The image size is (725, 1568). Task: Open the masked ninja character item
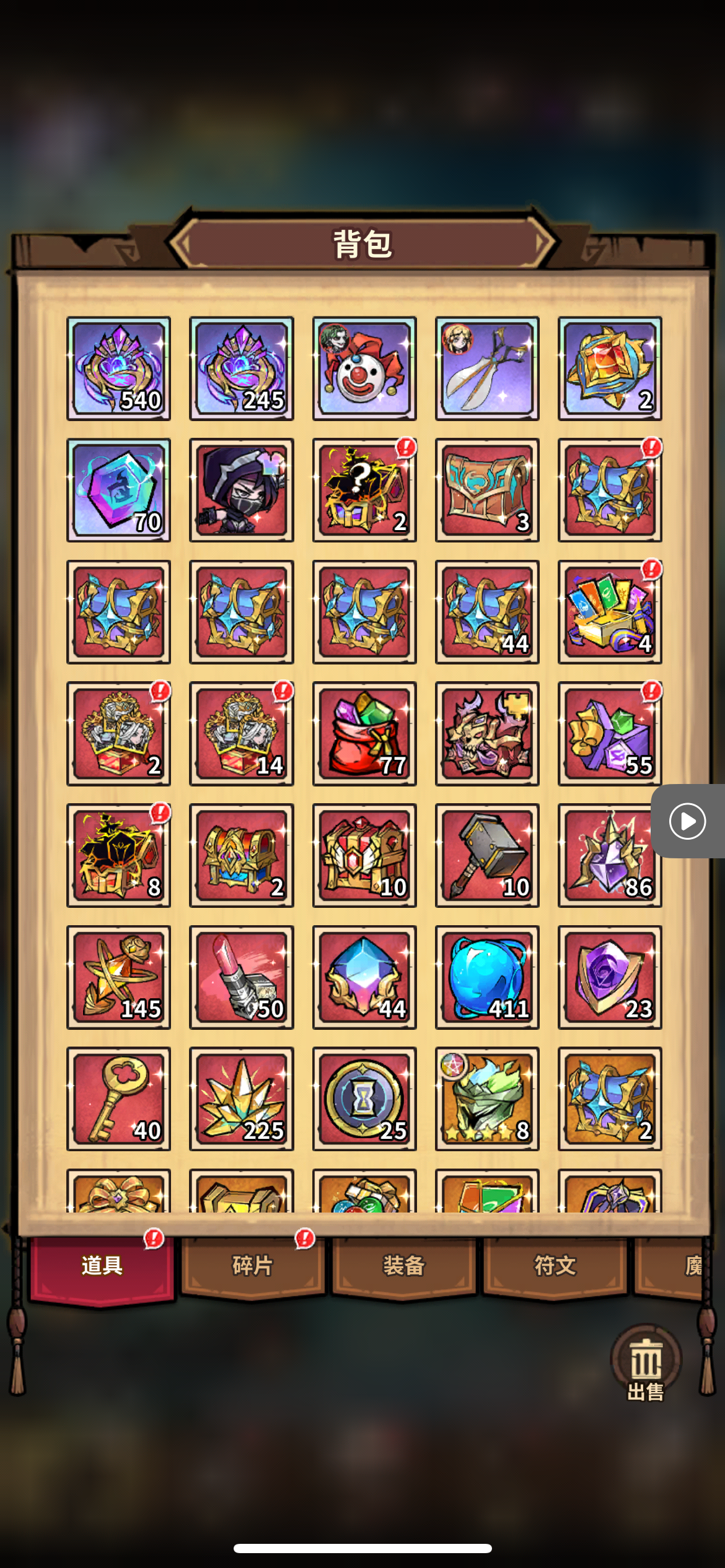point(242,490)
